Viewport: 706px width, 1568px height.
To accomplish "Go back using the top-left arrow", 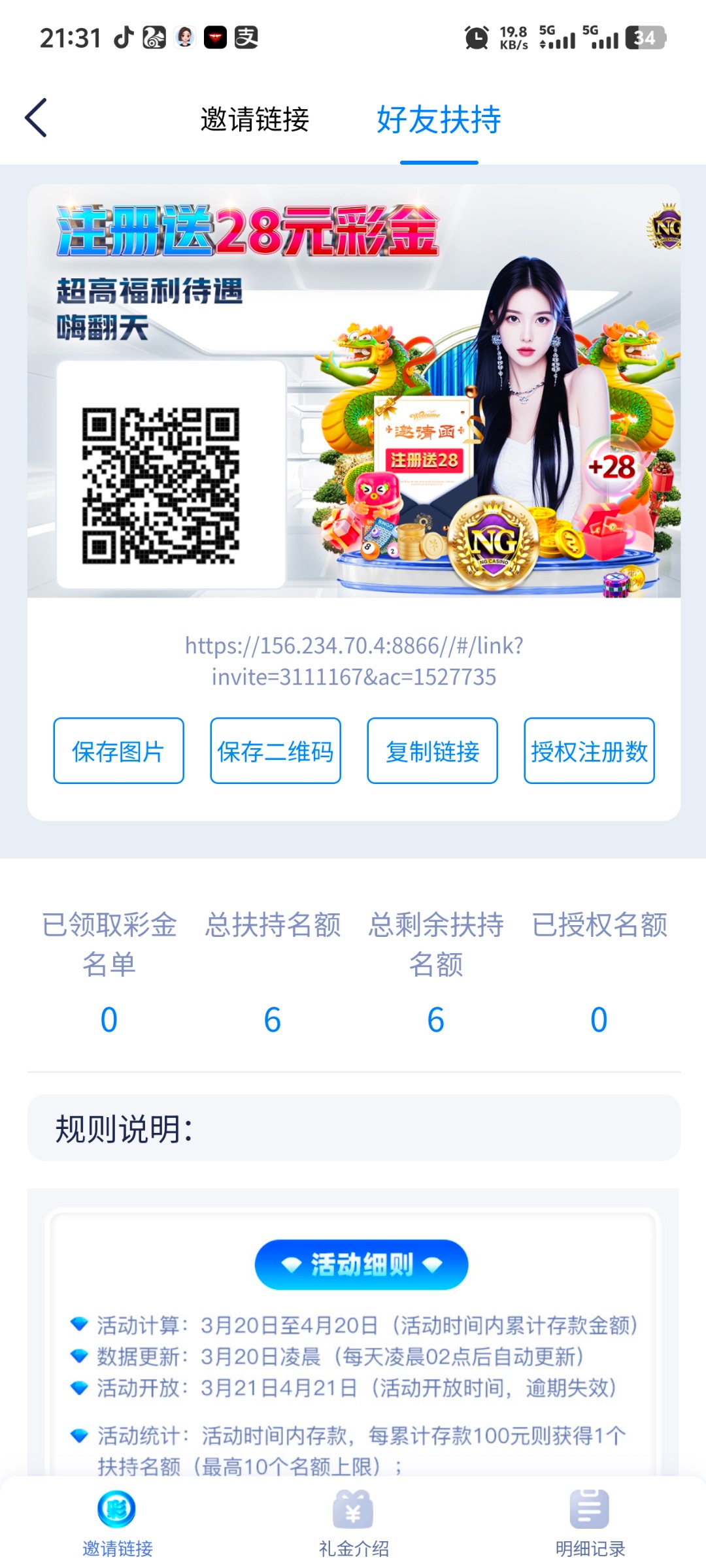I will coord(36,118).
